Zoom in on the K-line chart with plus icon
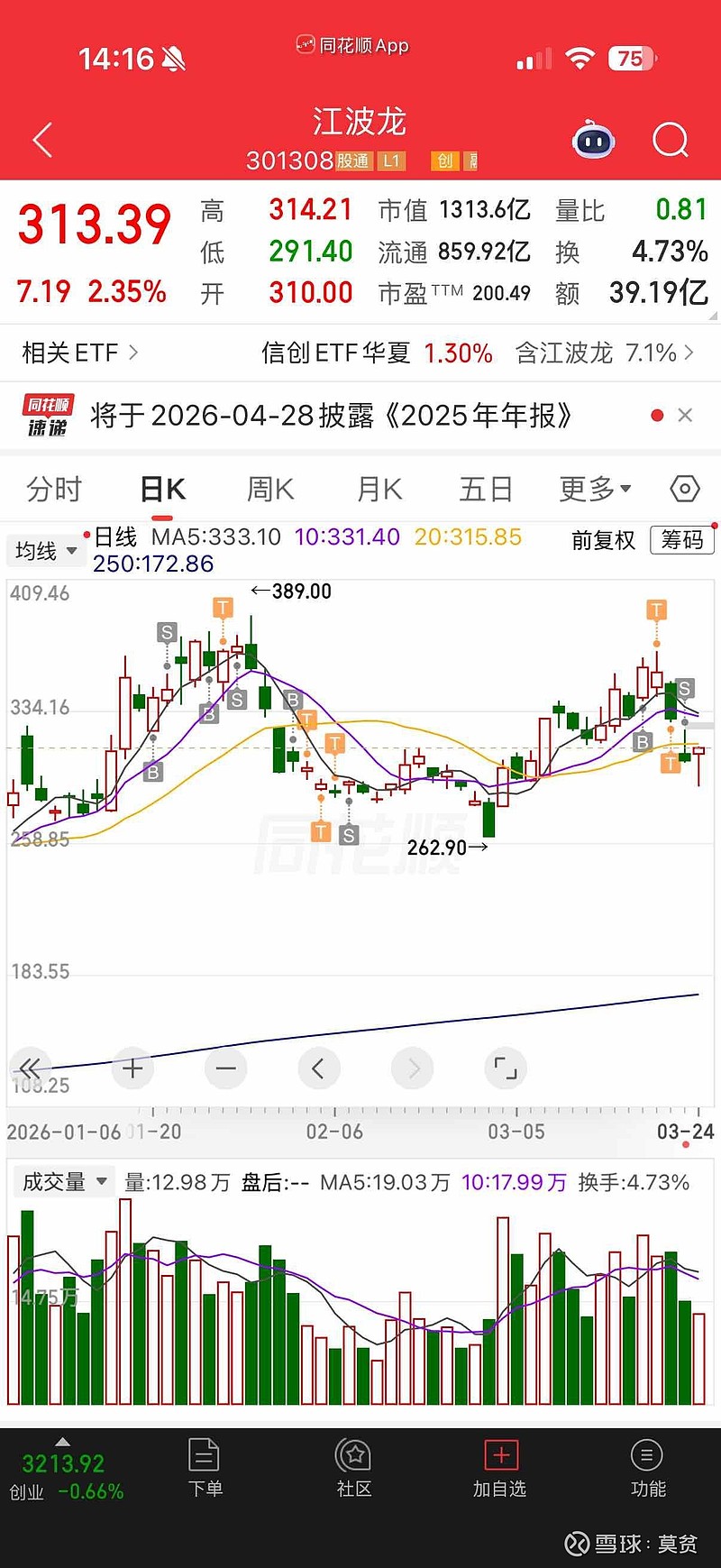721x1568 pixels. 132,1068
